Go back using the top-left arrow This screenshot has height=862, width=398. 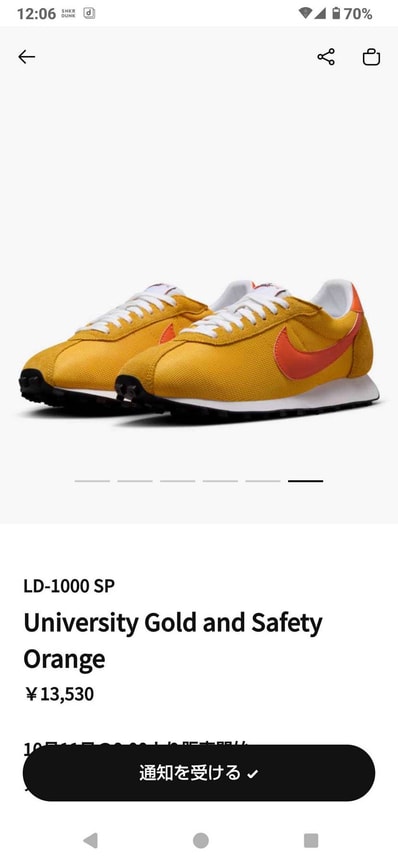coord(26,57)
